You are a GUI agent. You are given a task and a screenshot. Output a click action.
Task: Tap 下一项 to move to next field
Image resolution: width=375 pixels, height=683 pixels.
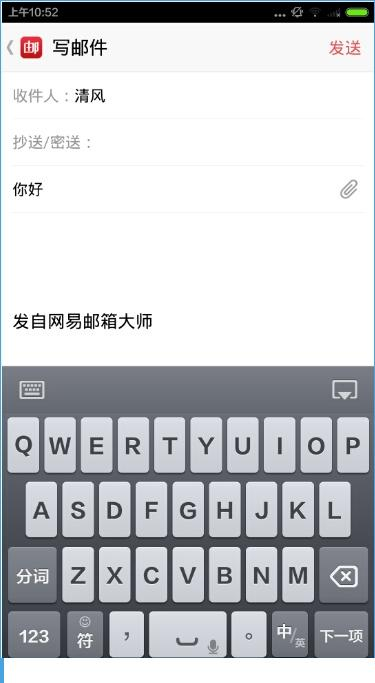(341, 635)
